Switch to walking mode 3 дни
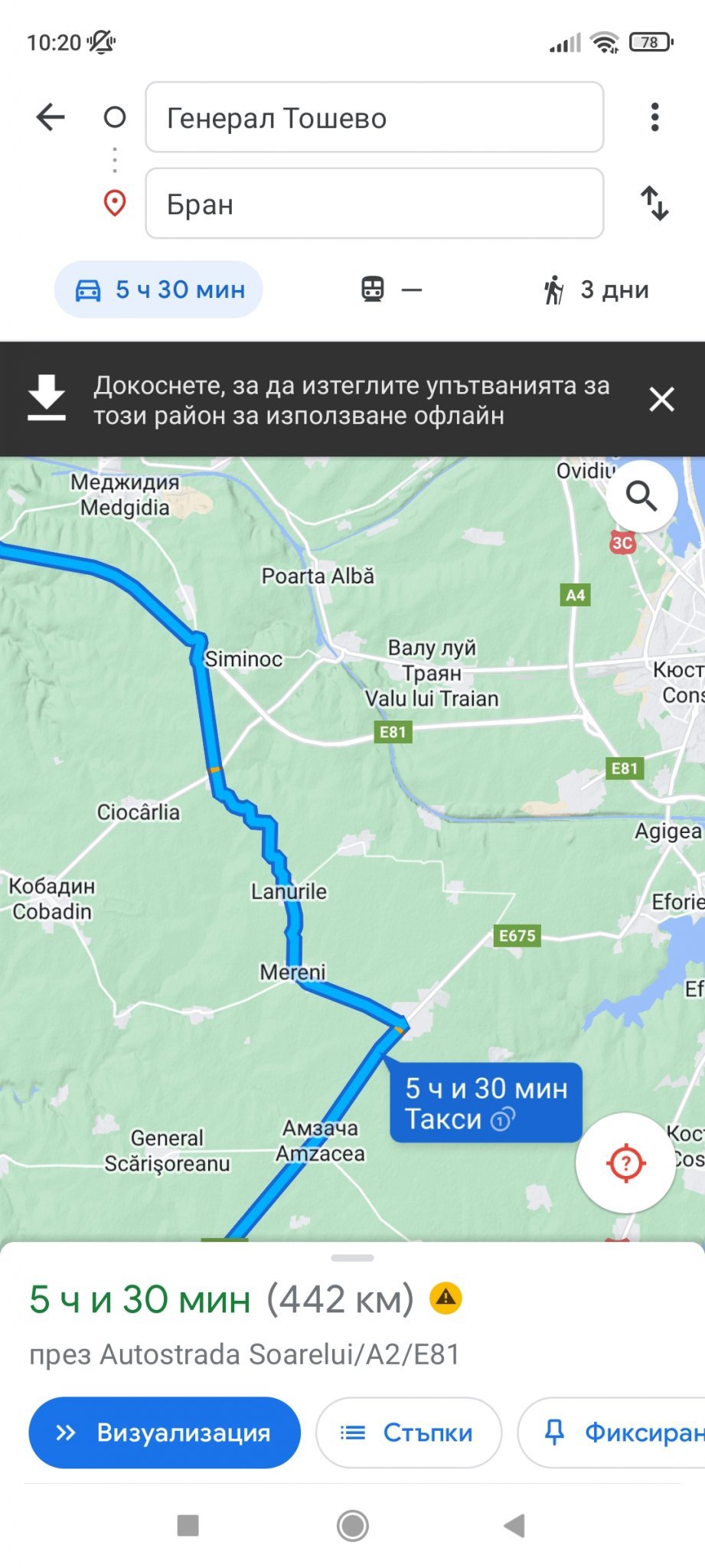 coord(596,289)
